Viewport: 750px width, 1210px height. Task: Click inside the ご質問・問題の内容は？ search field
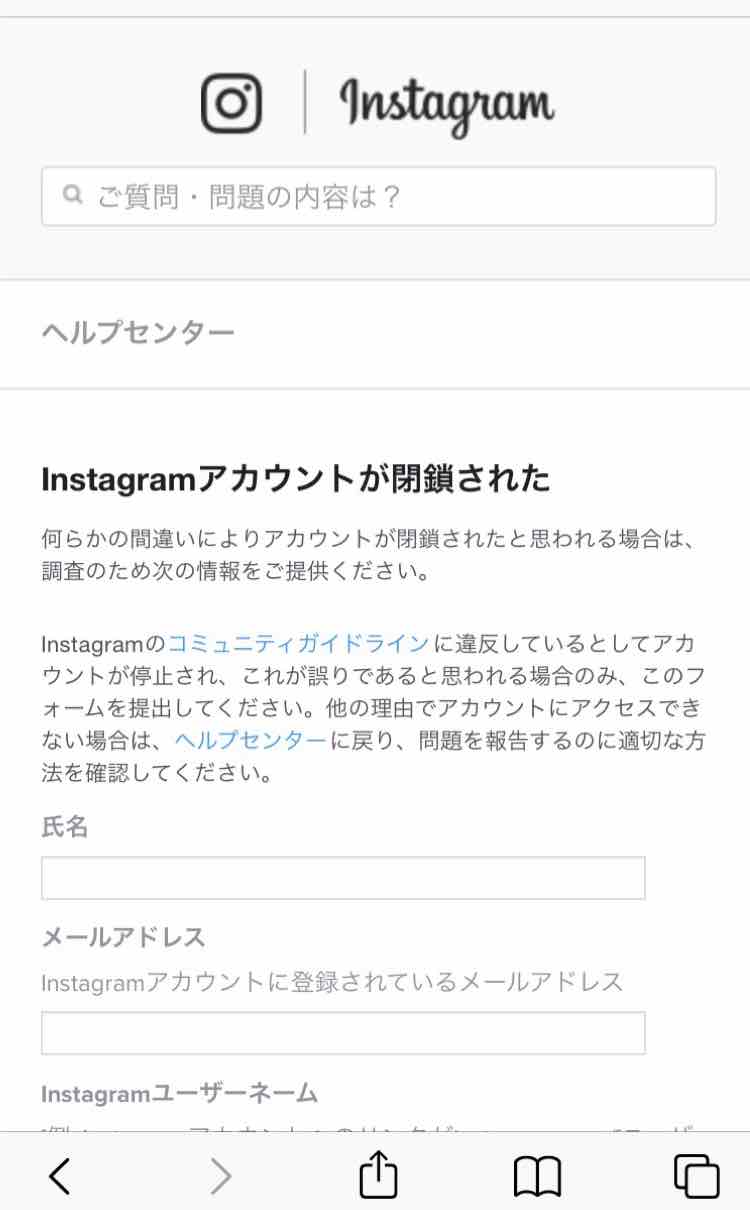(375, 196)
